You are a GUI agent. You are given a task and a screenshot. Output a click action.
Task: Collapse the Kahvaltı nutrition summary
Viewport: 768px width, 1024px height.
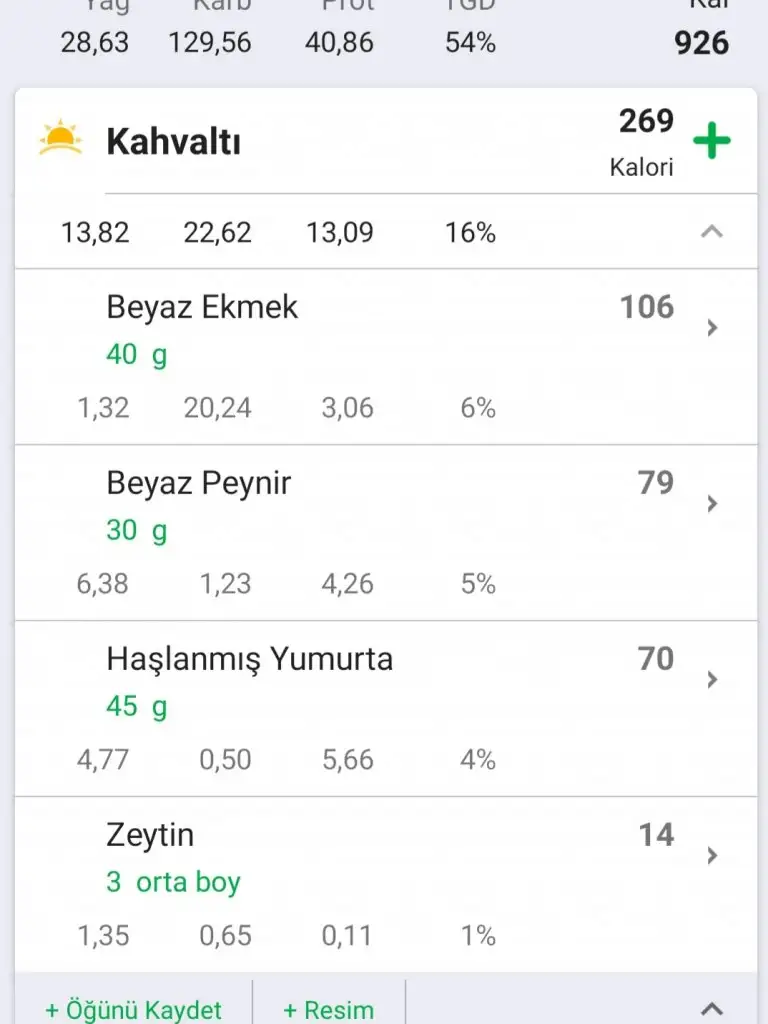click(x=711, y=232)
